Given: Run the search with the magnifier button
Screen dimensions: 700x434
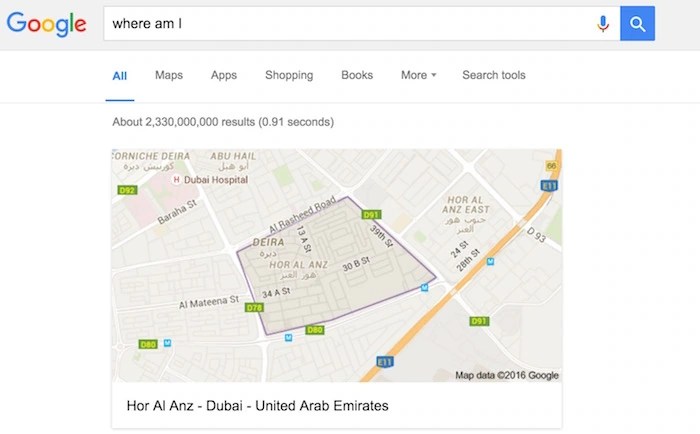Looking at the screenshot, I should [x=637, y=22].
